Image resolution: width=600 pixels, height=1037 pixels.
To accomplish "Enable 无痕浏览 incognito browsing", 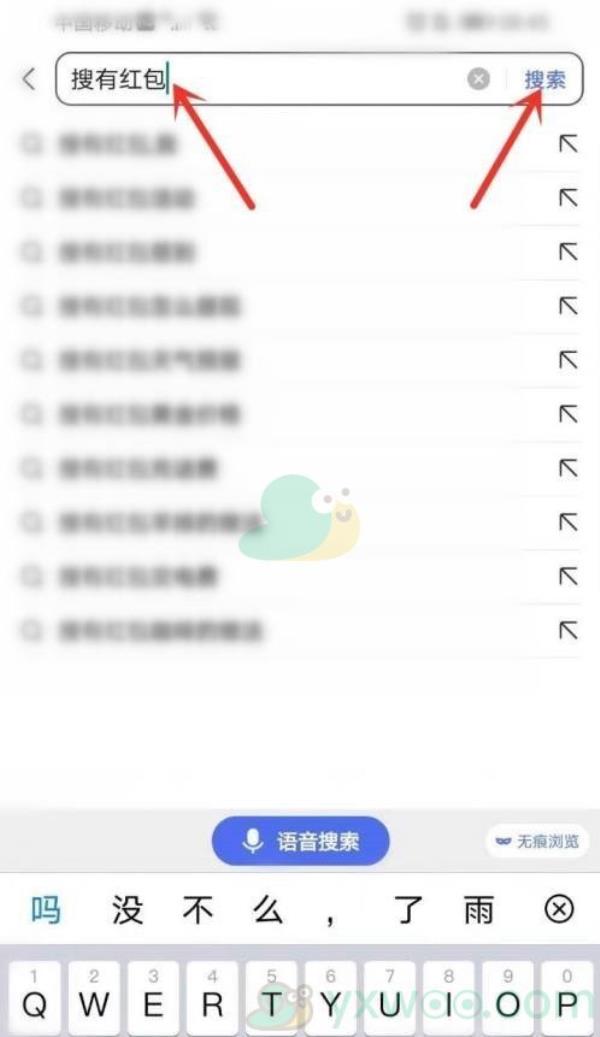I will click(x=538, y=841).
